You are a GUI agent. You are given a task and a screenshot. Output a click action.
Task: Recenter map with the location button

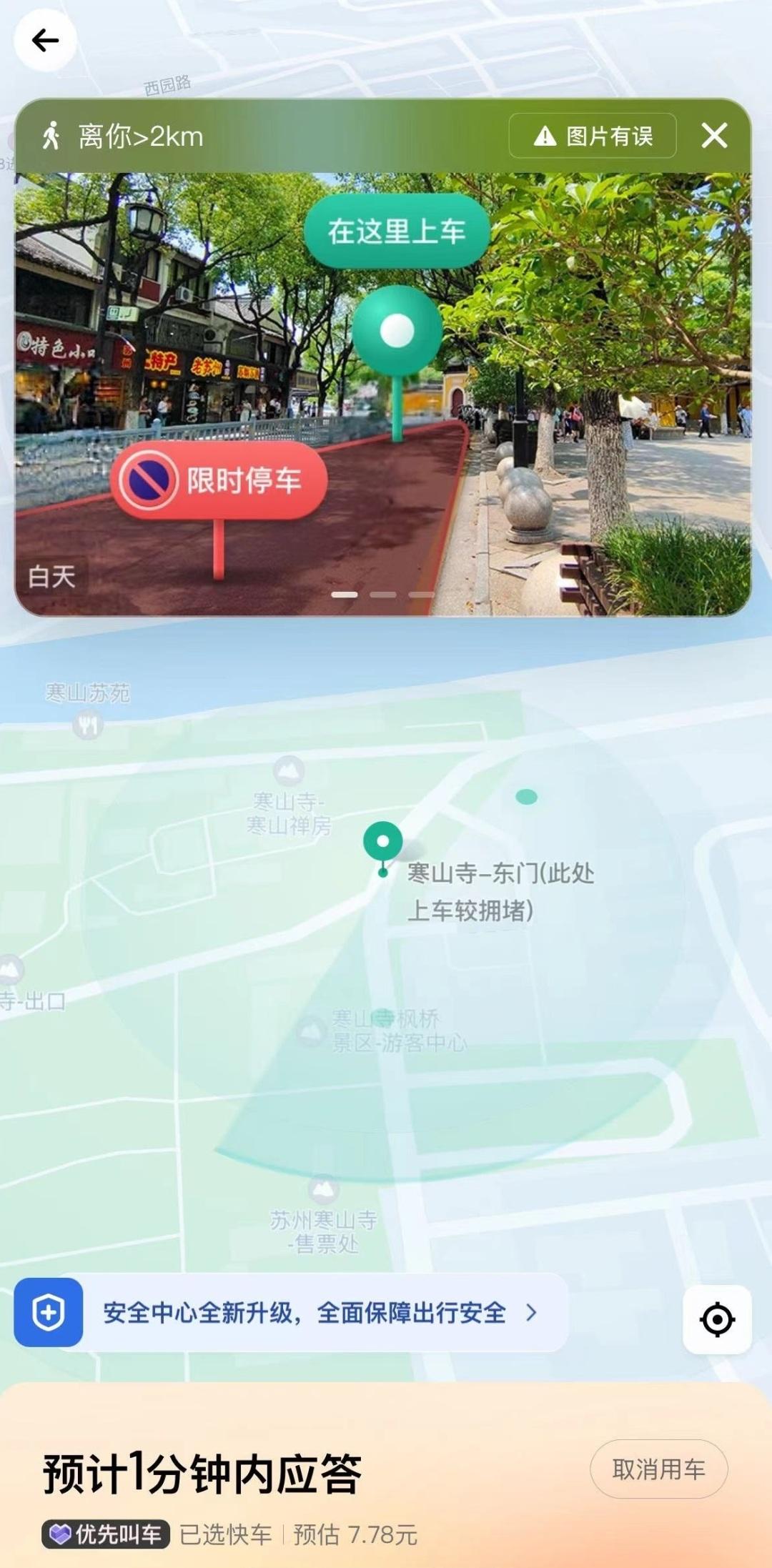pyautogui.click(x=717, y=1319)
